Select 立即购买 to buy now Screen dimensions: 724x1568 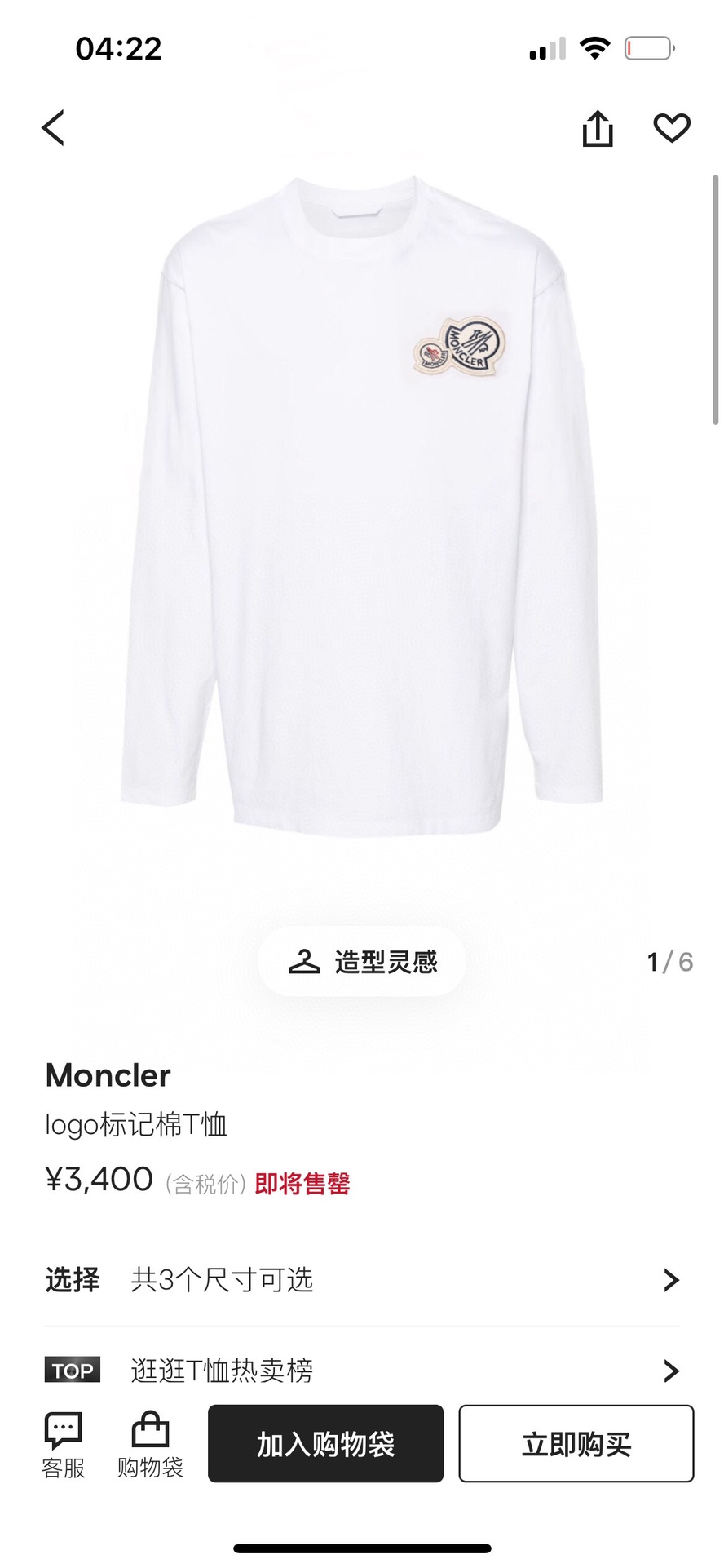click(x=576, y=1444)
